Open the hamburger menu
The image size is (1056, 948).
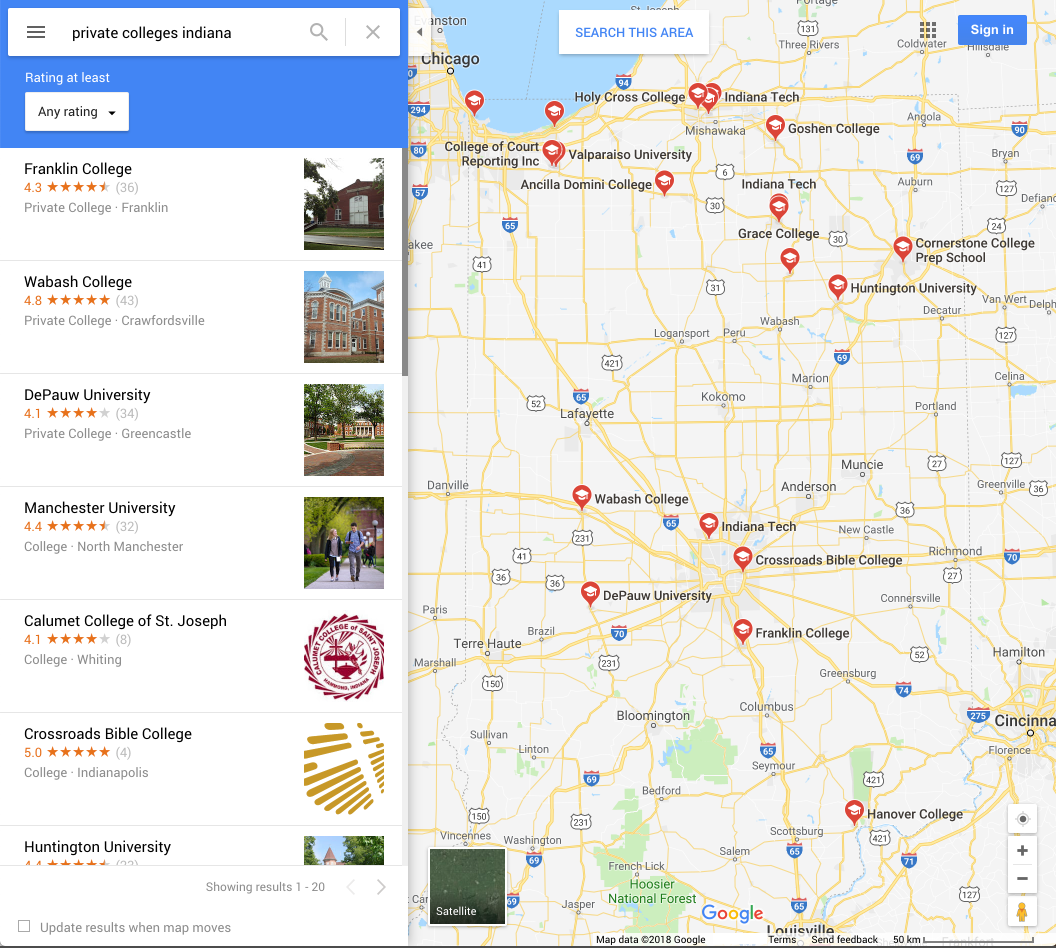point(36,32)
